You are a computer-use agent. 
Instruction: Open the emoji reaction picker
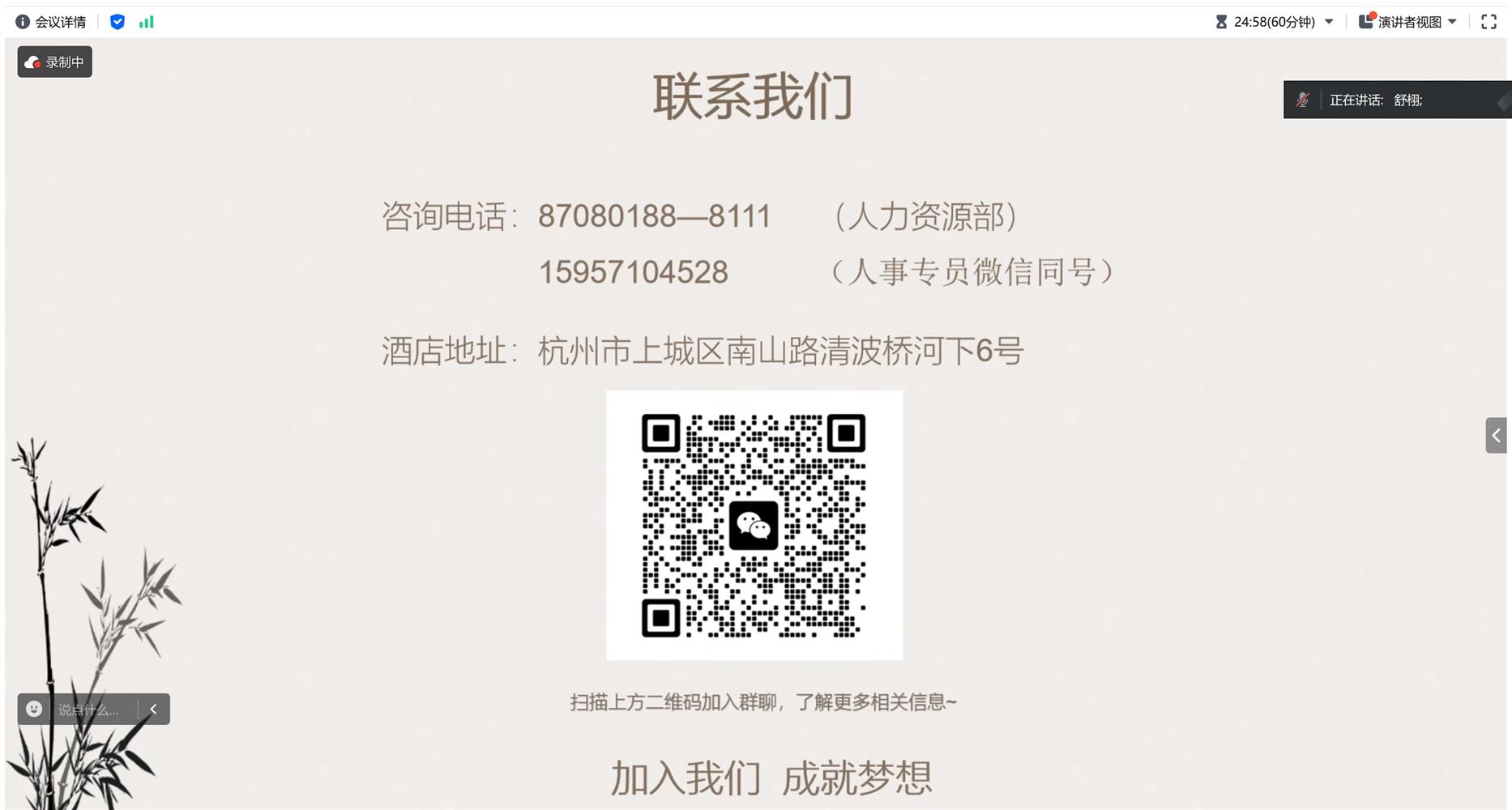[34, 709]
